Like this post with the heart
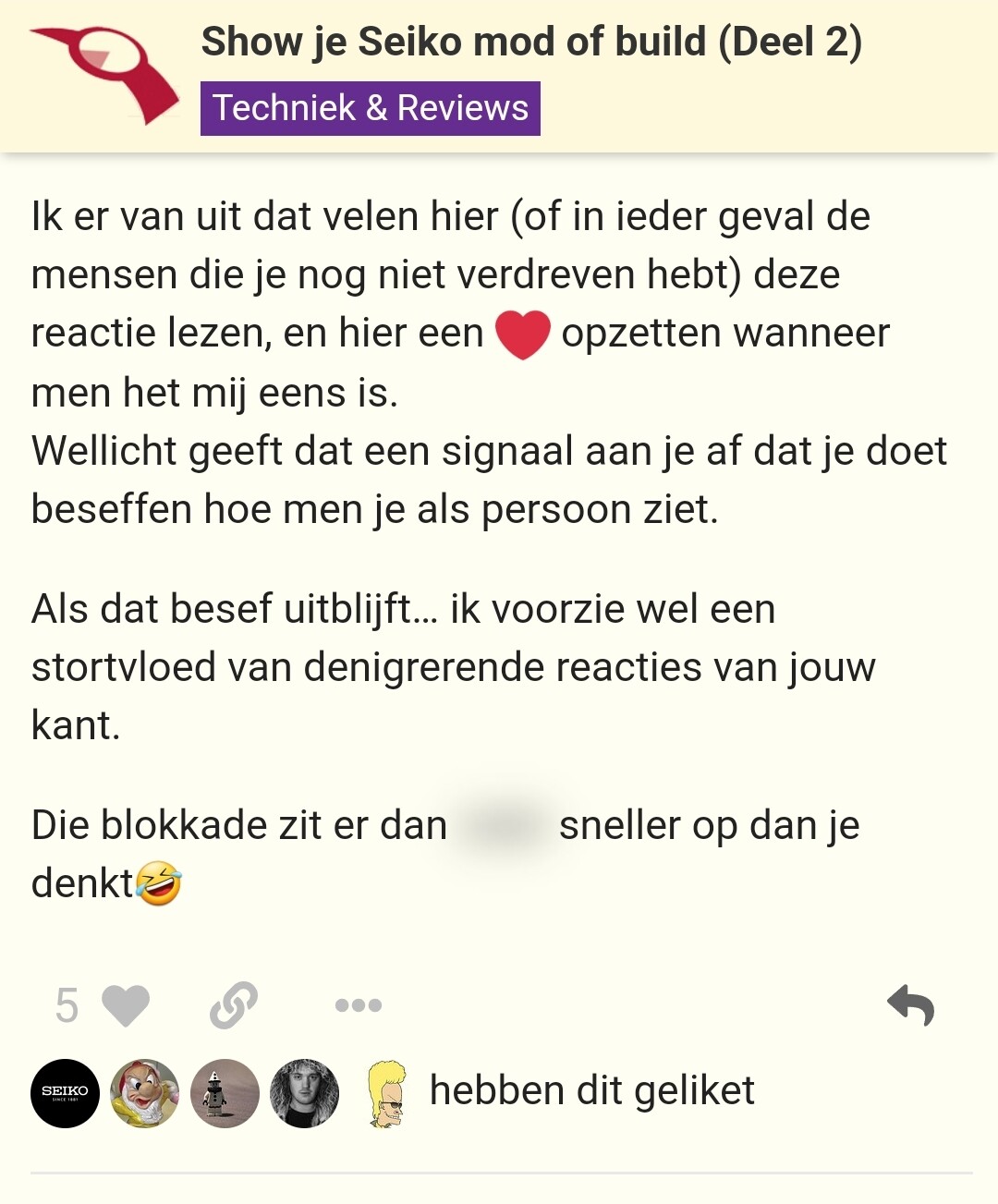Screen dimensions: 998x1204 tap(124, 1005)
